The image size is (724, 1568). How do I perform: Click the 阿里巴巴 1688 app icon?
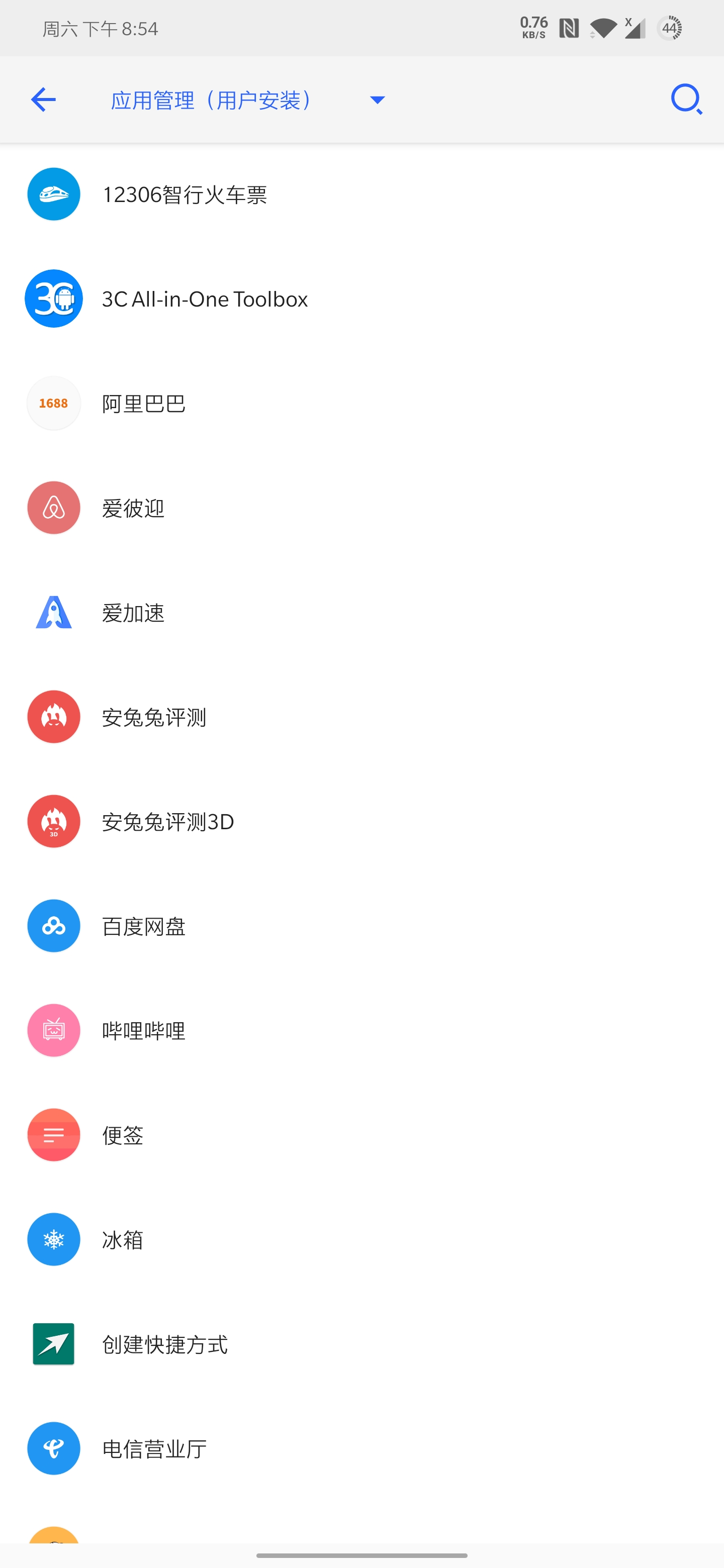click(x=54, y=403)
